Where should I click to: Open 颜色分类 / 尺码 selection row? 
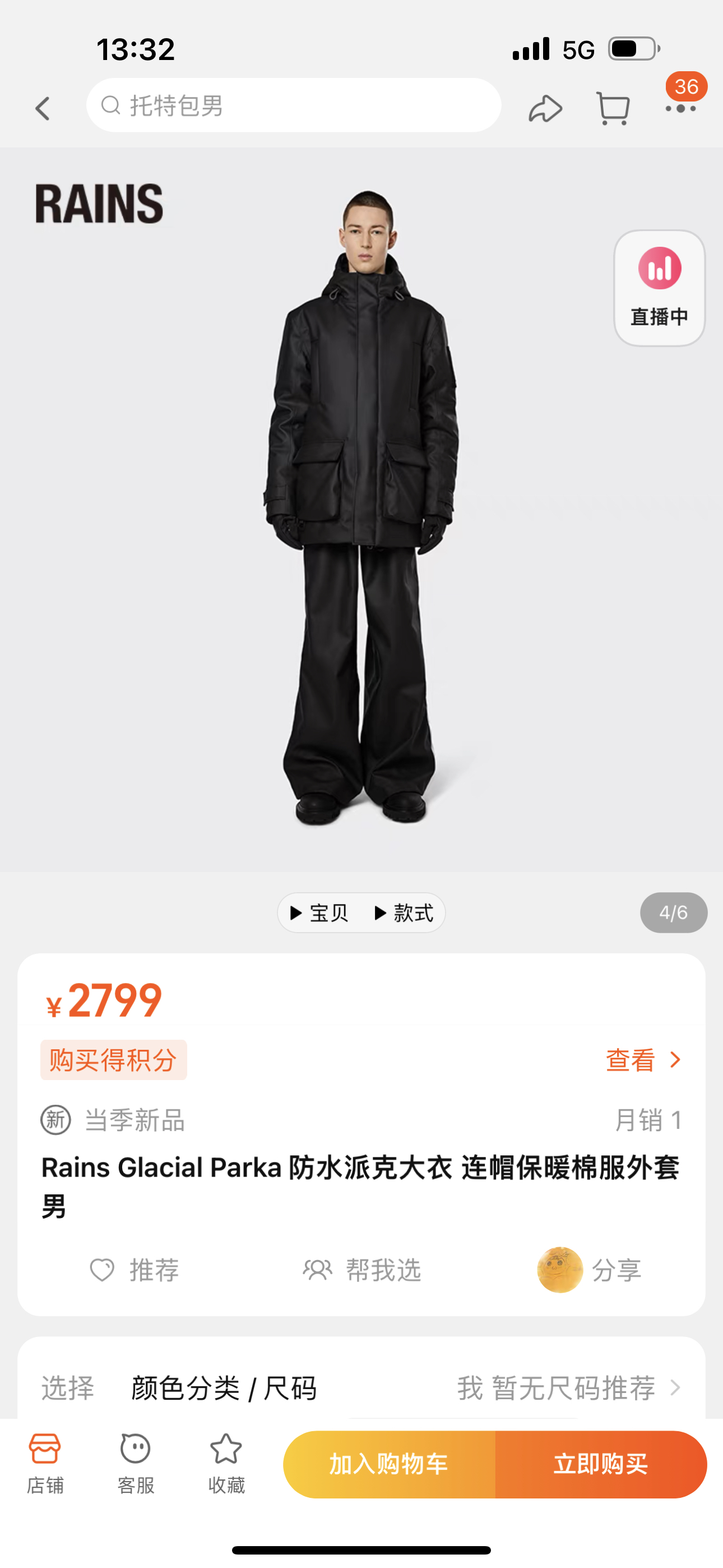(x=361, y=1389)
